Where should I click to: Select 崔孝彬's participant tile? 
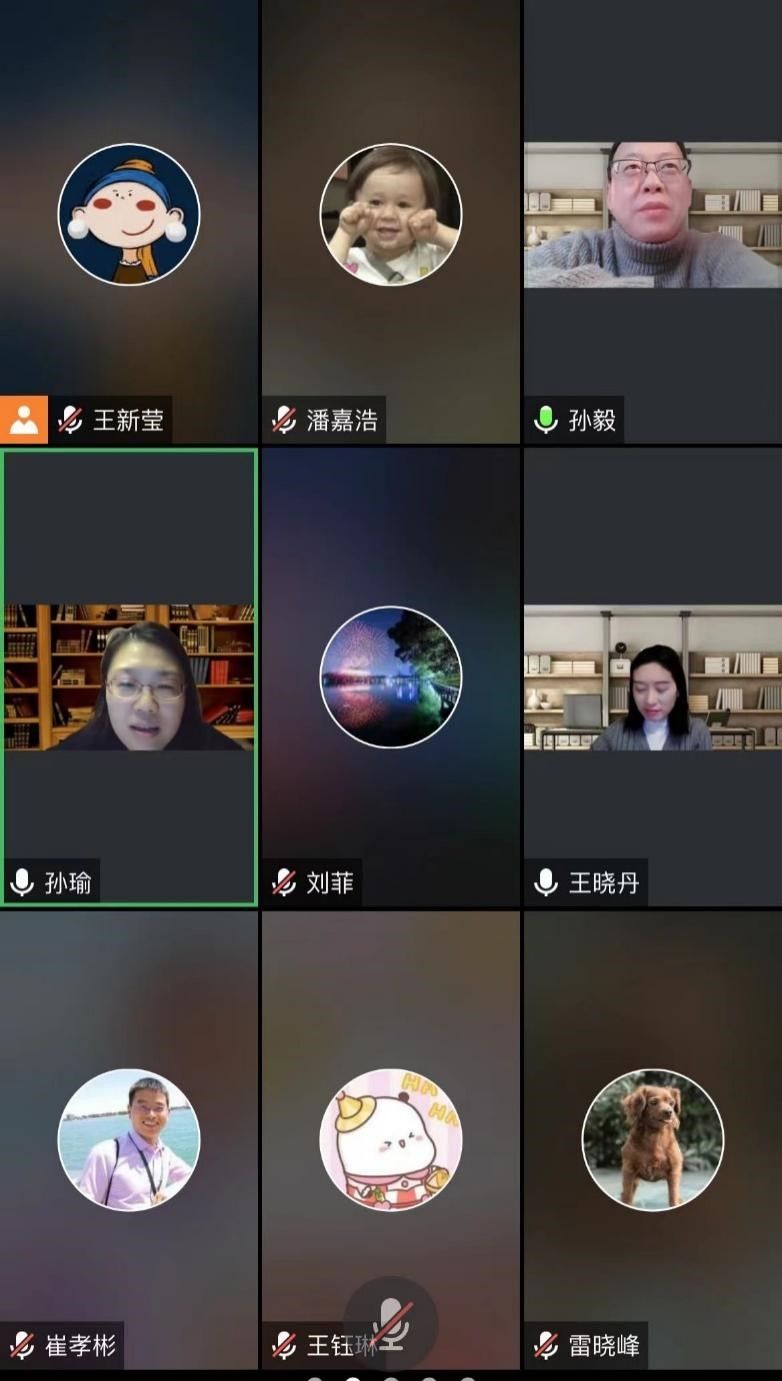click(x=129, y=1139)
